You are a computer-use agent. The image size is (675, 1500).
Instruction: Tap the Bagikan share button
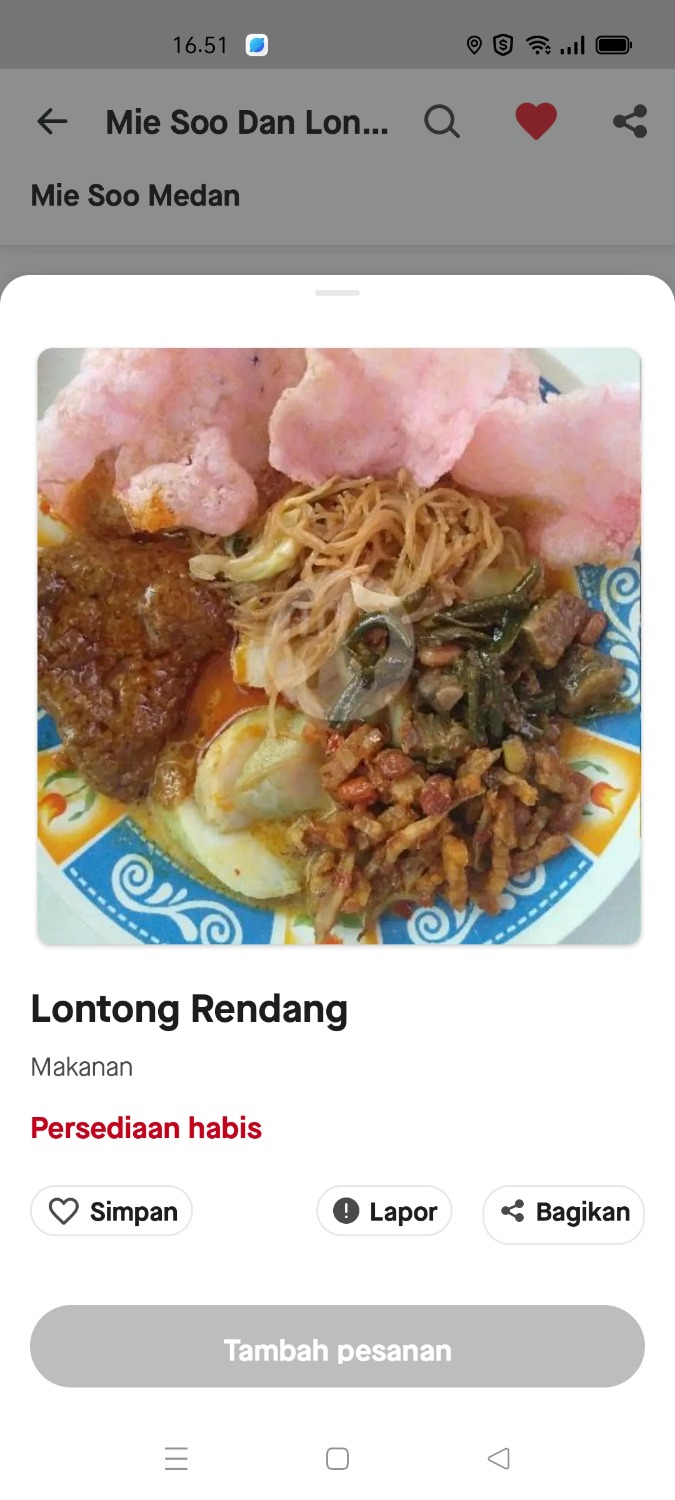point(564,1213)
